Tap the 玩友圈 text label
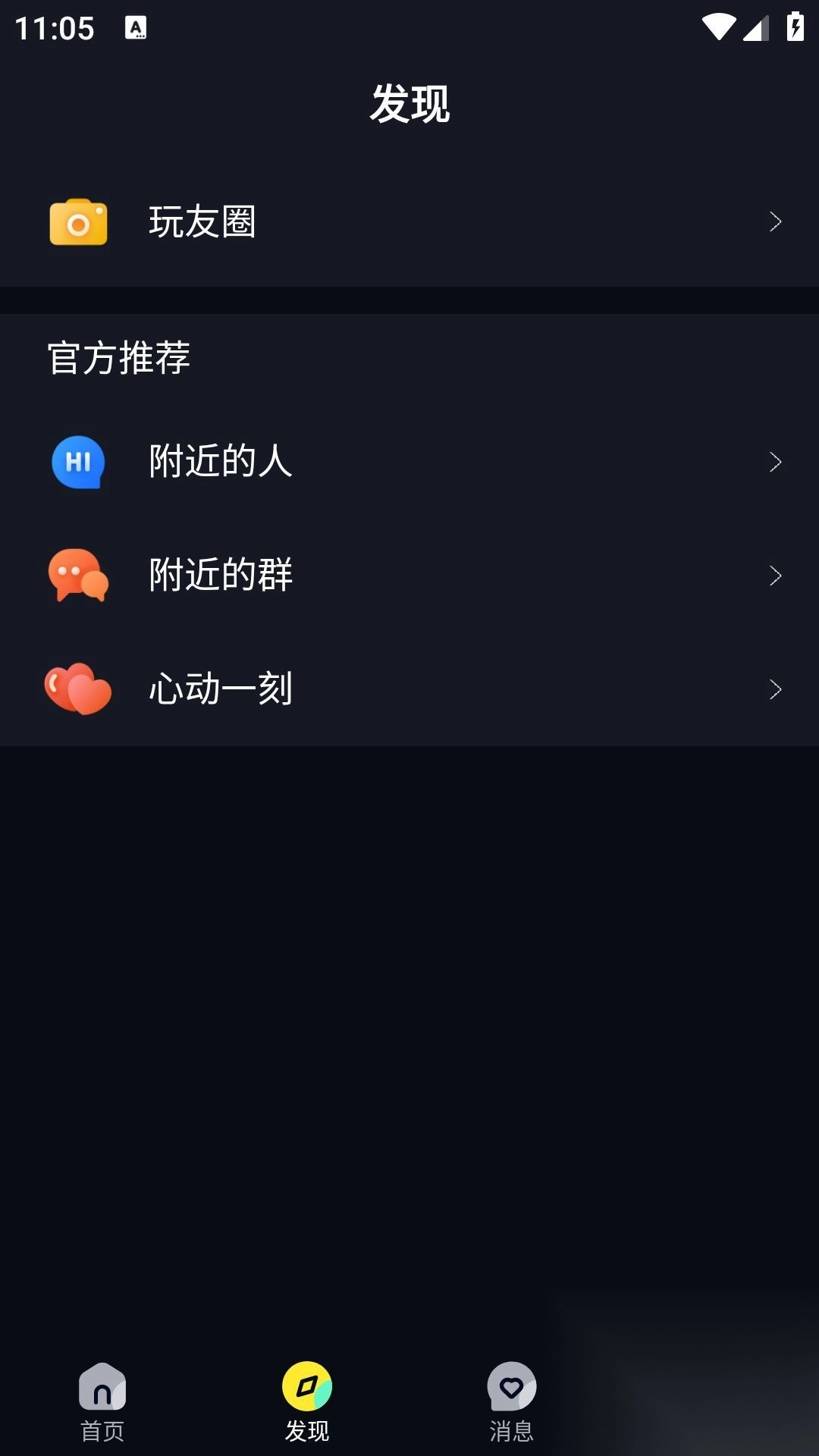This screenshot has height=1456, width=819. pyautogui.click(x=202, y=222)
